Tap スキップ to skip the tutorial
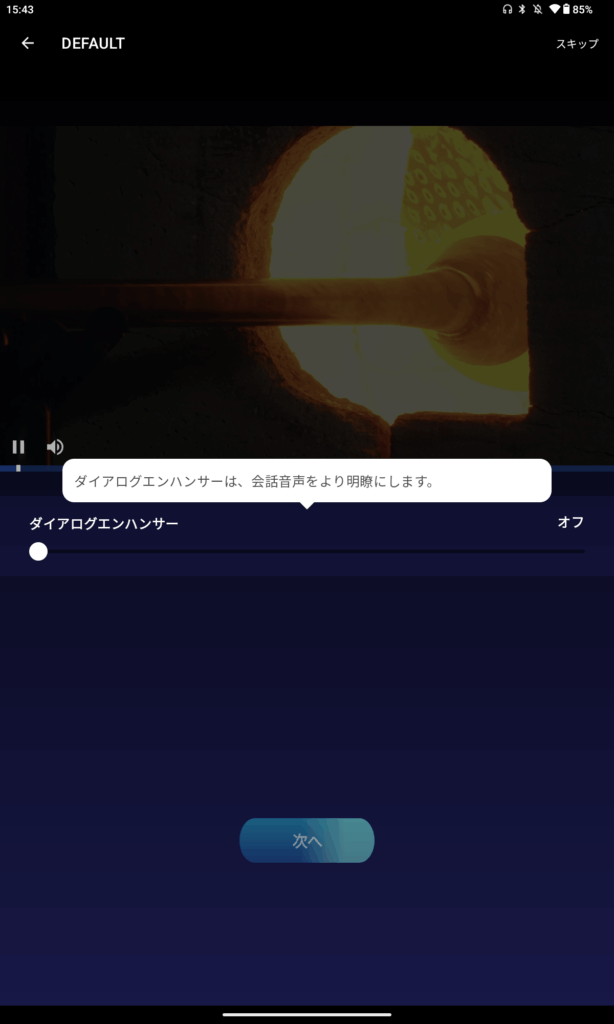The height and width of the screenshot is (1024, 614). pos(577,44)
